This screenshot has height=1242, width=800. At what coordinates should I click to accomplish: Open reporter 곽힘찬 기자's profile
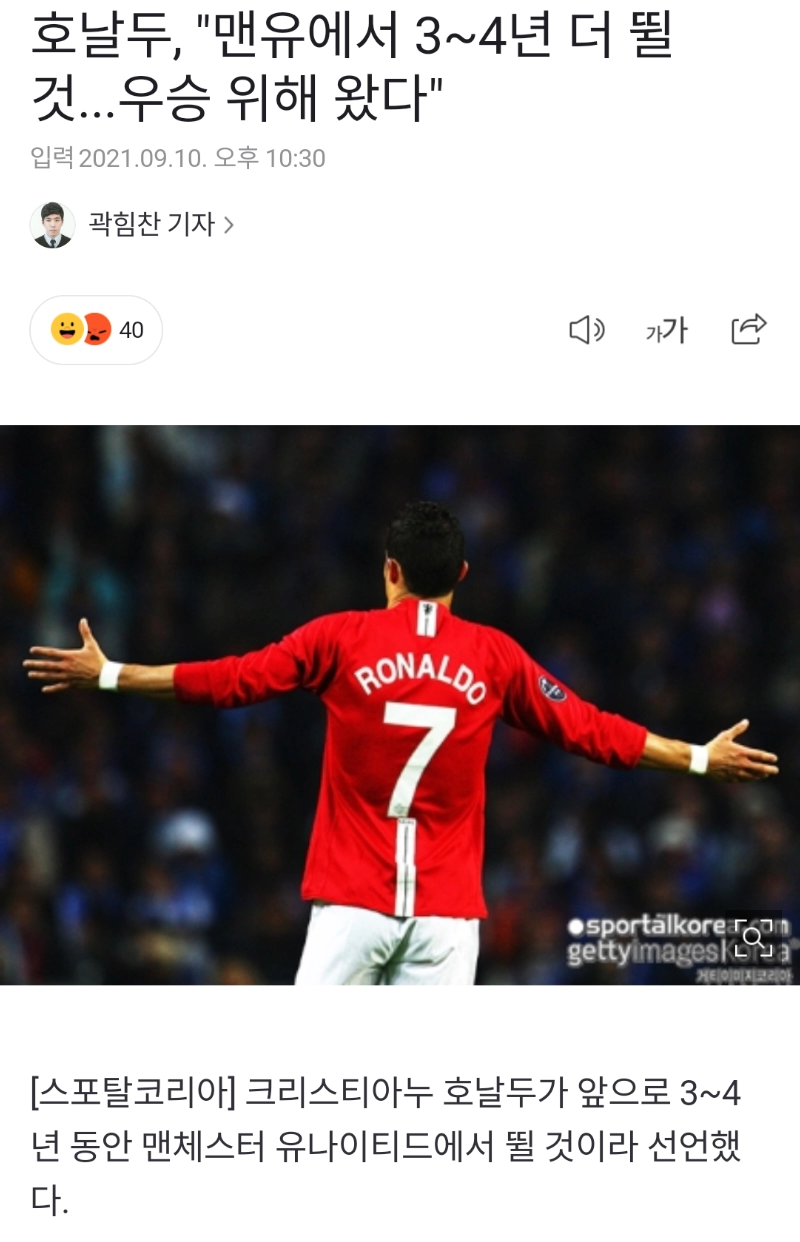click(x=150, y=225)
